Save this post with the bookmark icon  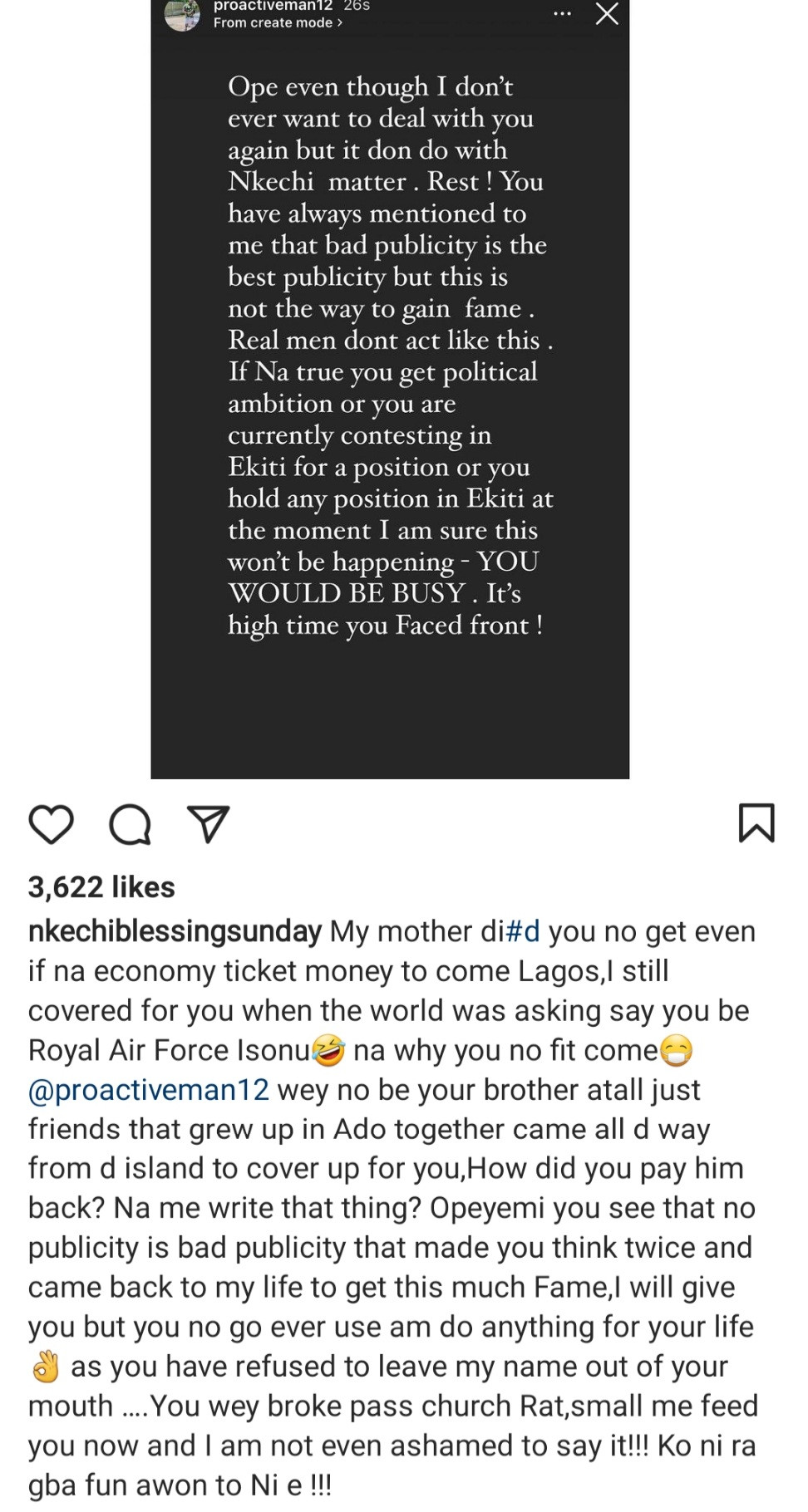click(x=756, y=823)
